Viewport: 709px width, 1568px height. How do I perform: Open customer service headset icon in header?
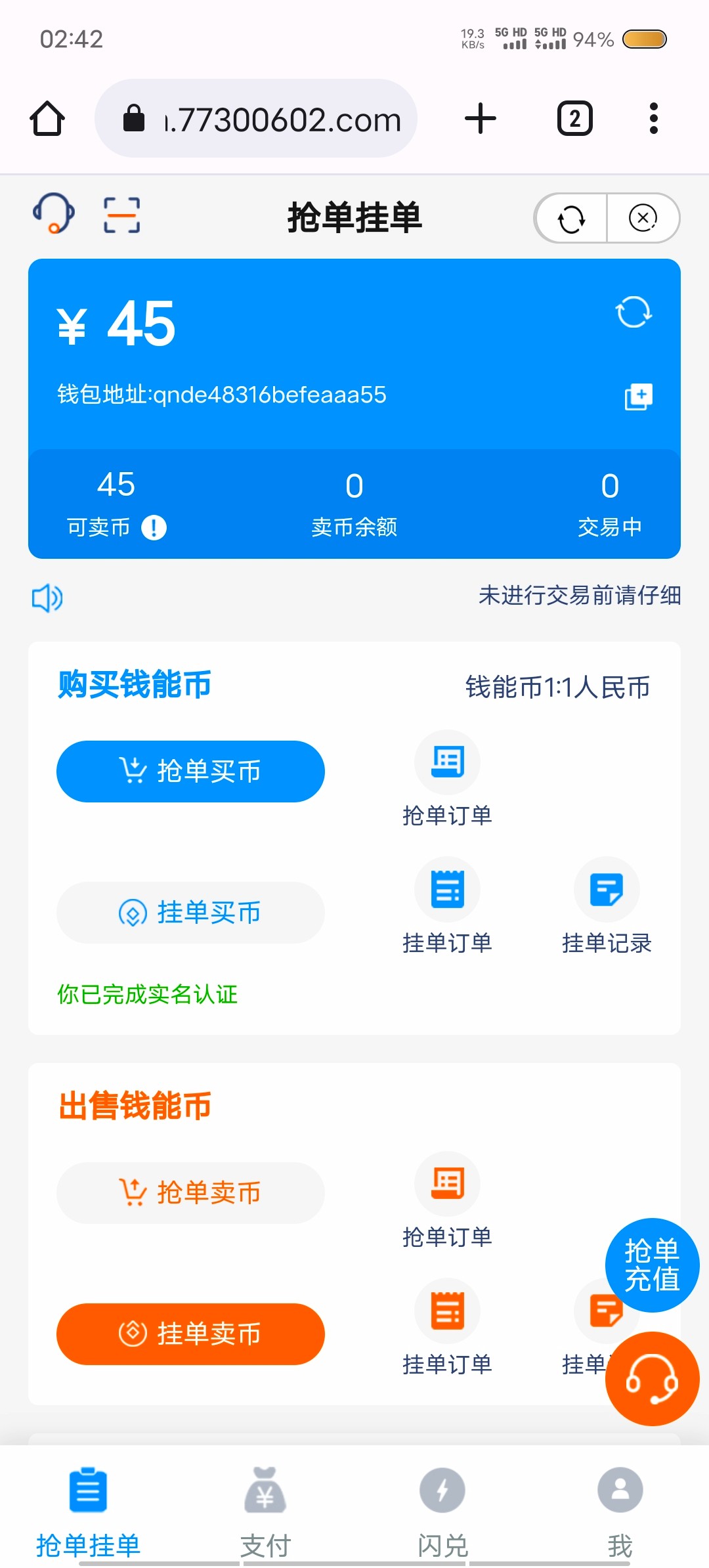pos(54,213)
